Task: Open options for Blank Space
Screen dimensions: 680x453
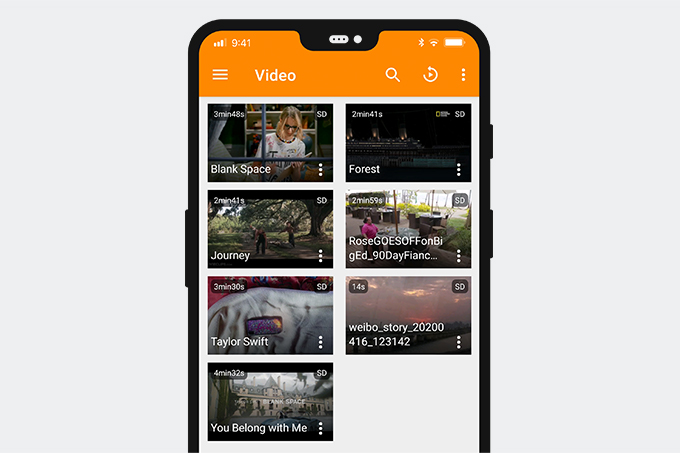Action: pyautogui.click(x=321, y=170)
